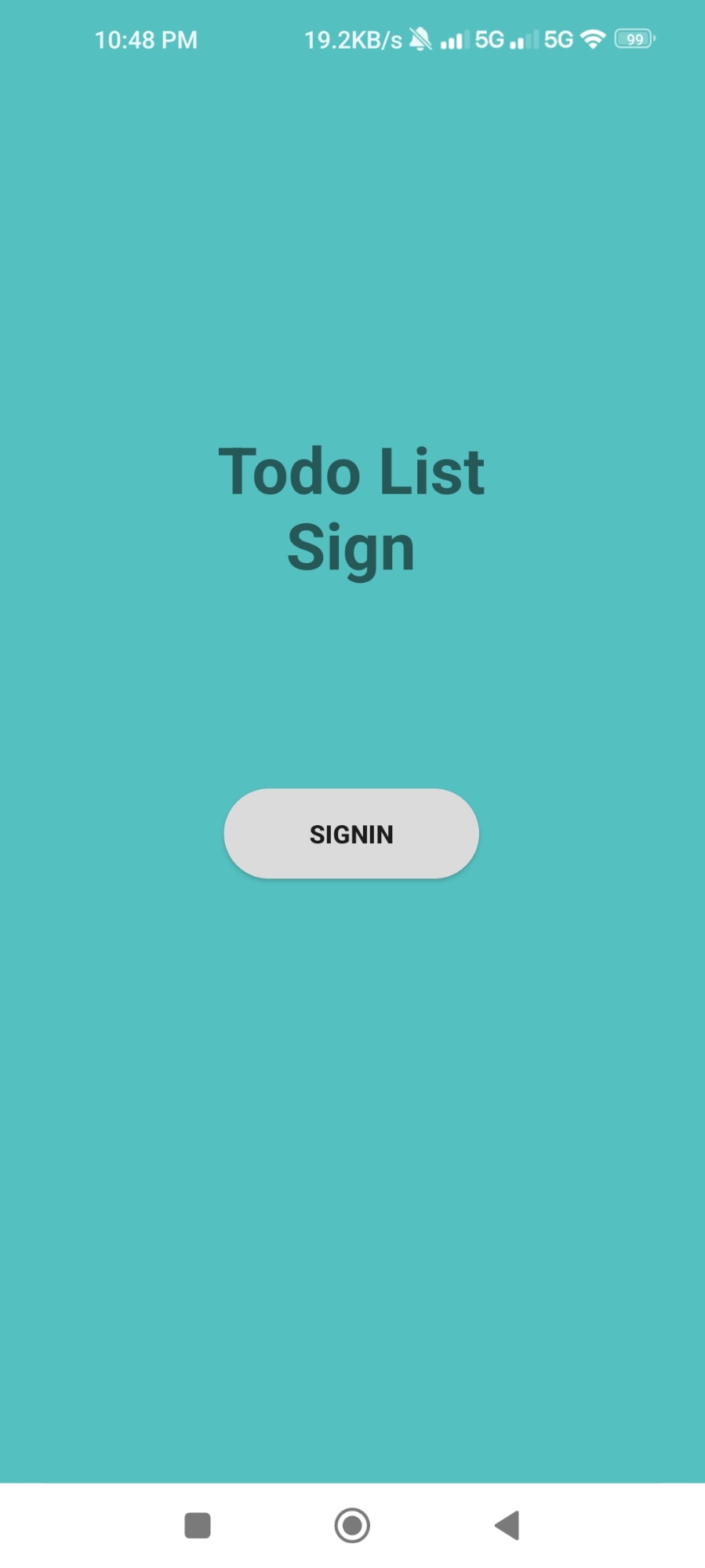
Task: Open the recent apps view
Action: tap(198, 1526)
